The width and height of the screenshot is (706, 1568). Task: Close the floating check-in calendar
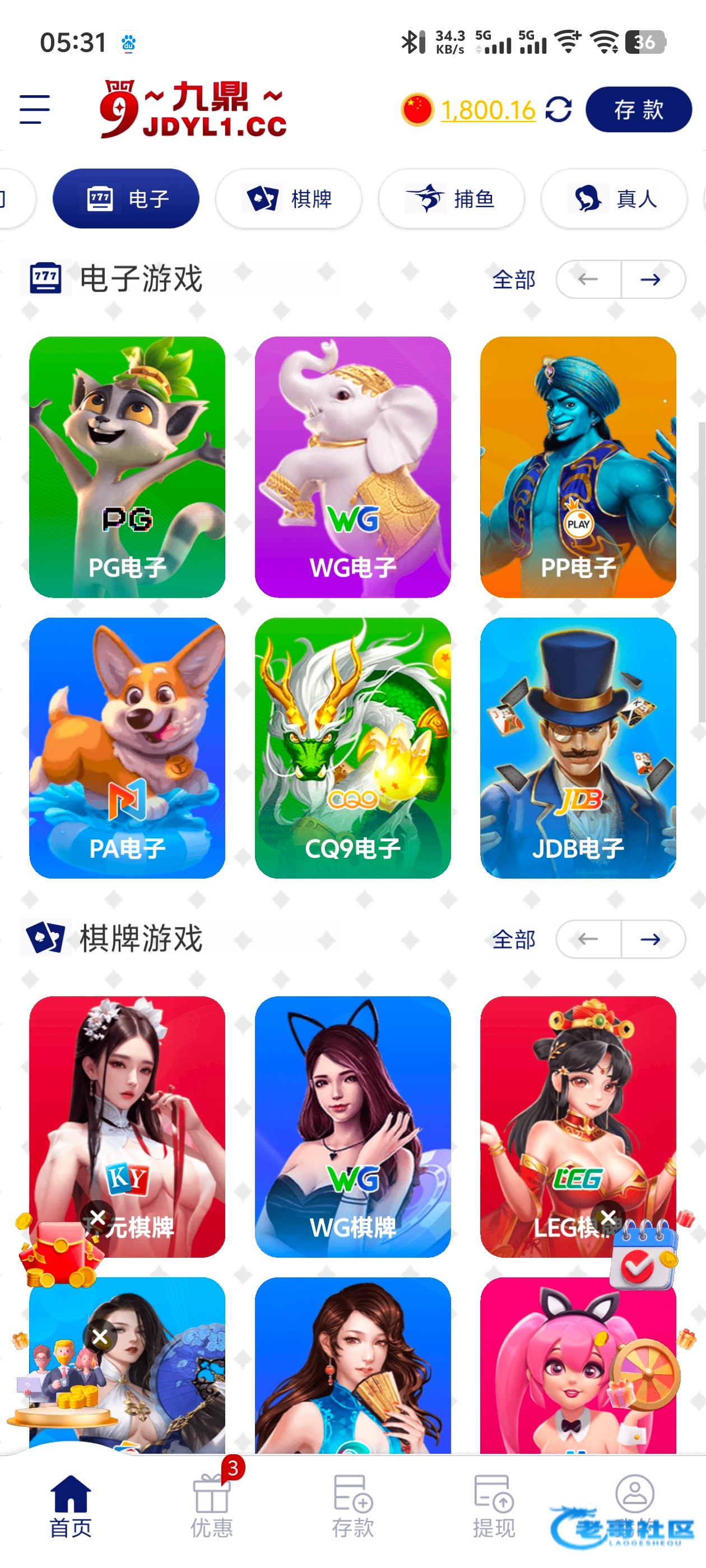point(608,1217)
